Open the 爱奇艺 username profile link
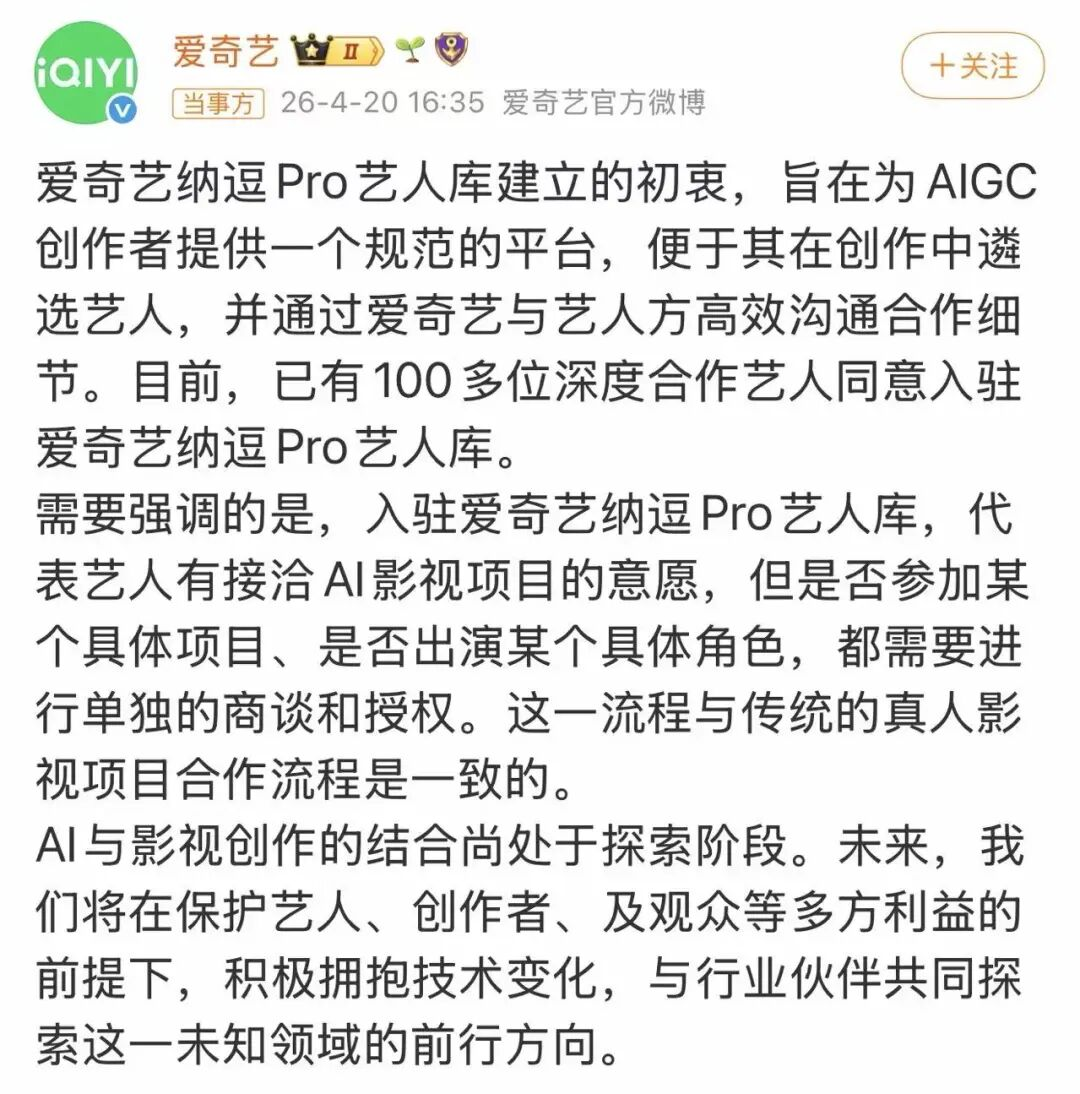1080x1094 pixels. [x=226, y=50]
